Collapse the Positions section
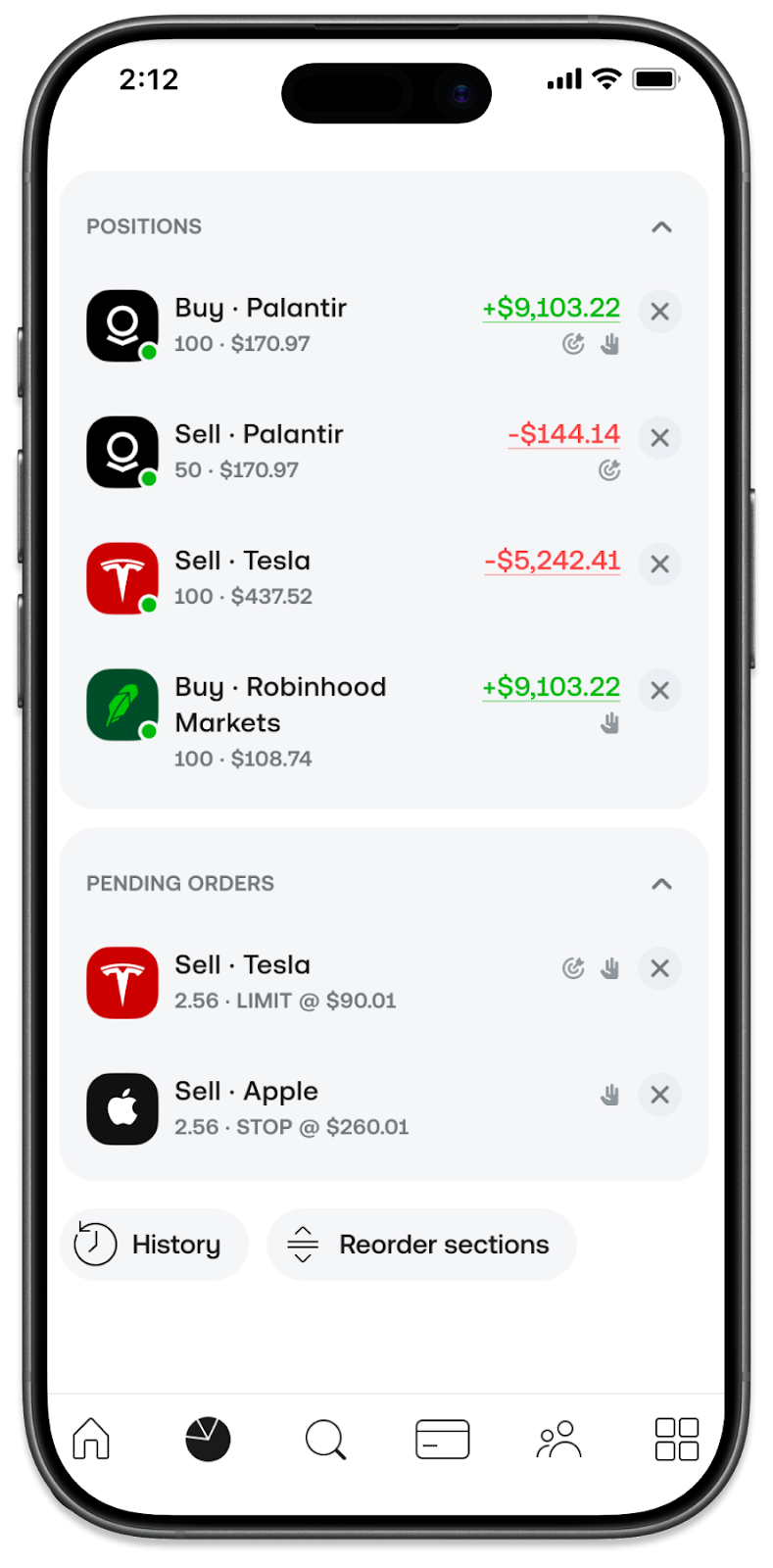 pyautogui.click(x=661, y=227)
